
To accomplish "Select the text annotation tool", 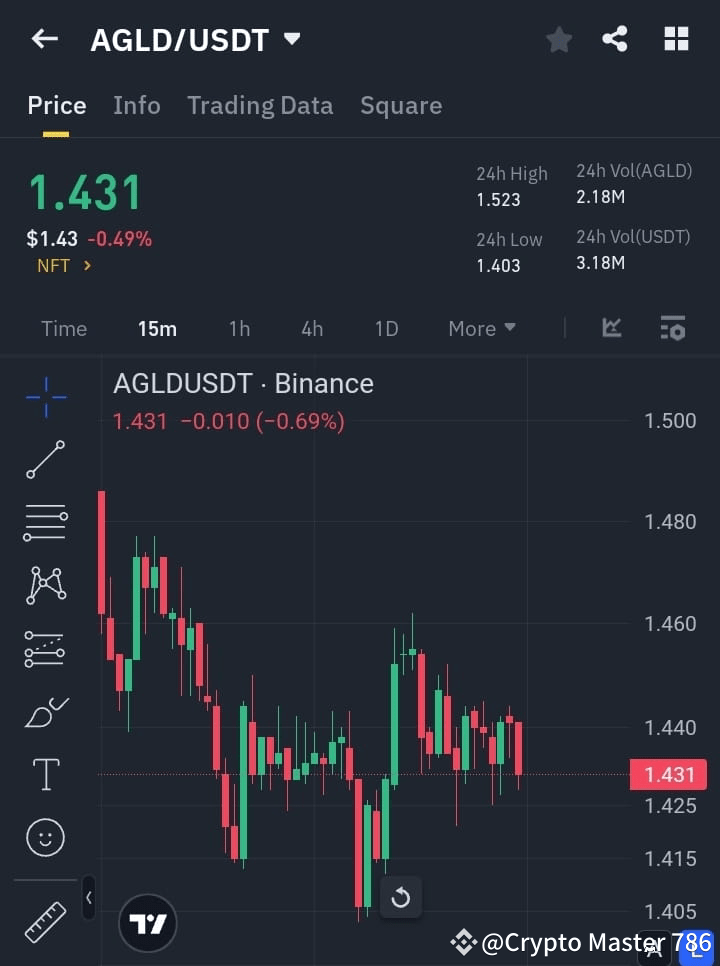I will pyautogui.click(x=44, y=773).
